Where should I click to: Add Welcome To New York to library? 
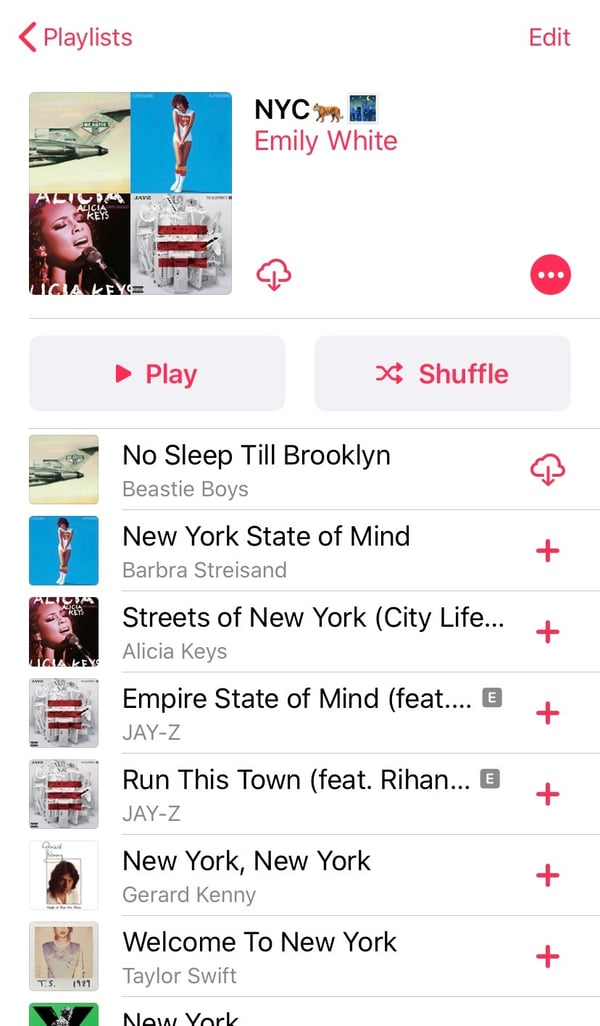click(547, 956)
